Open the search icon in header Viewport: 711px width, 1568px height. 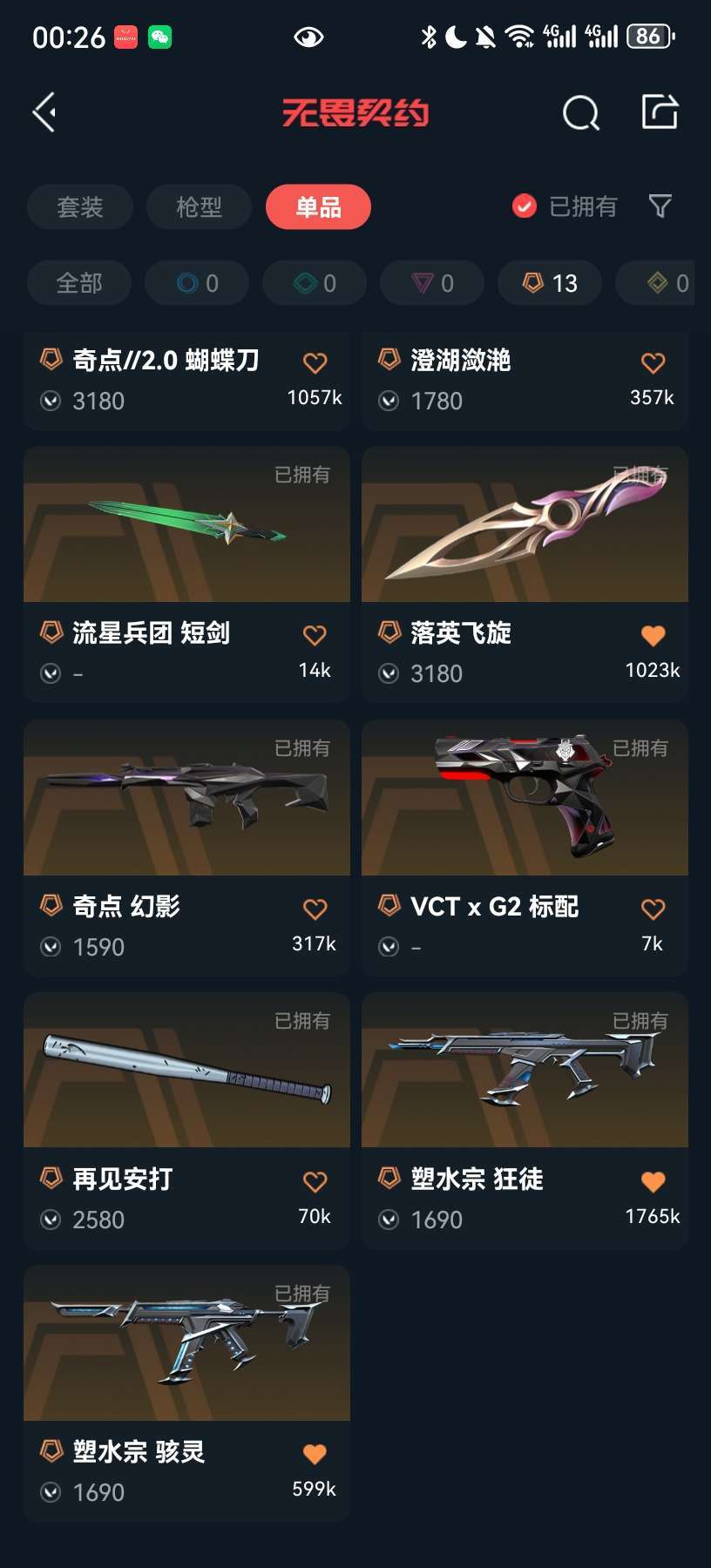click(x=580, y=112)
